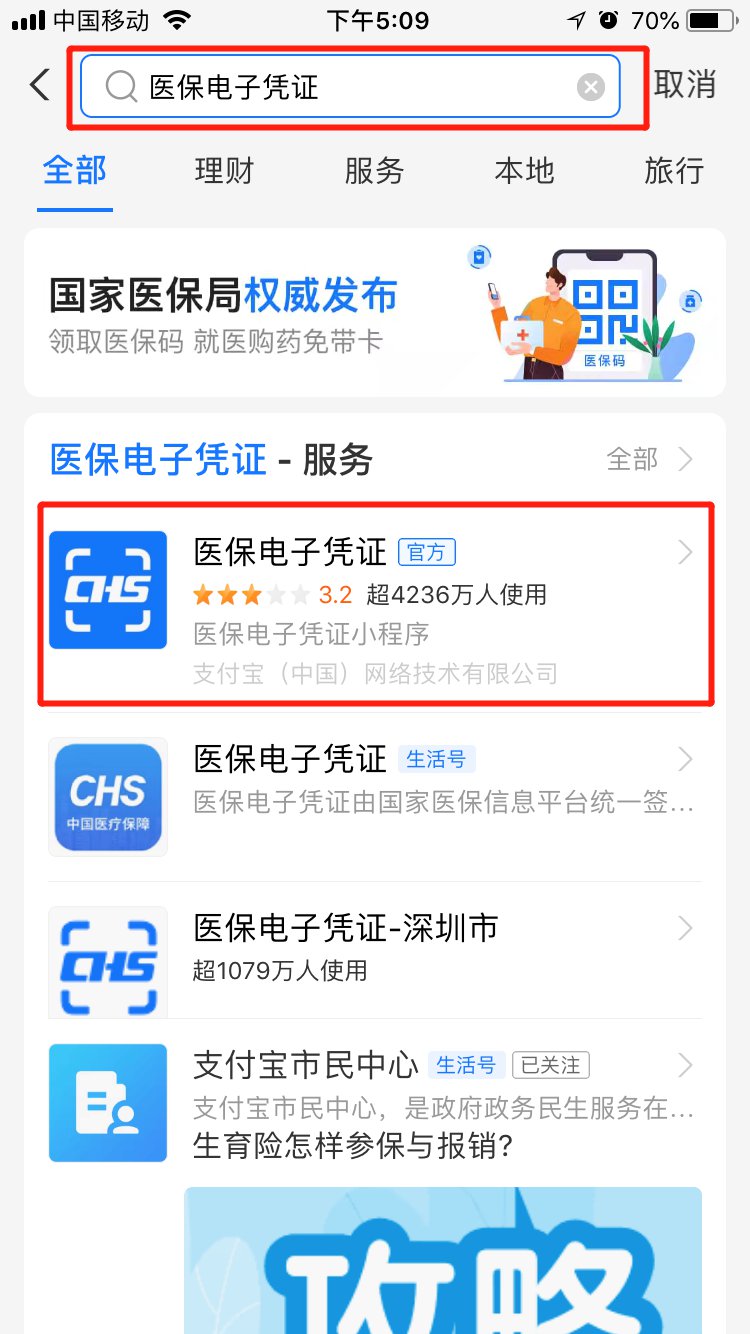Go back using the top-left arrow
Screen dimensions: 750x1334
coord(40,85)
